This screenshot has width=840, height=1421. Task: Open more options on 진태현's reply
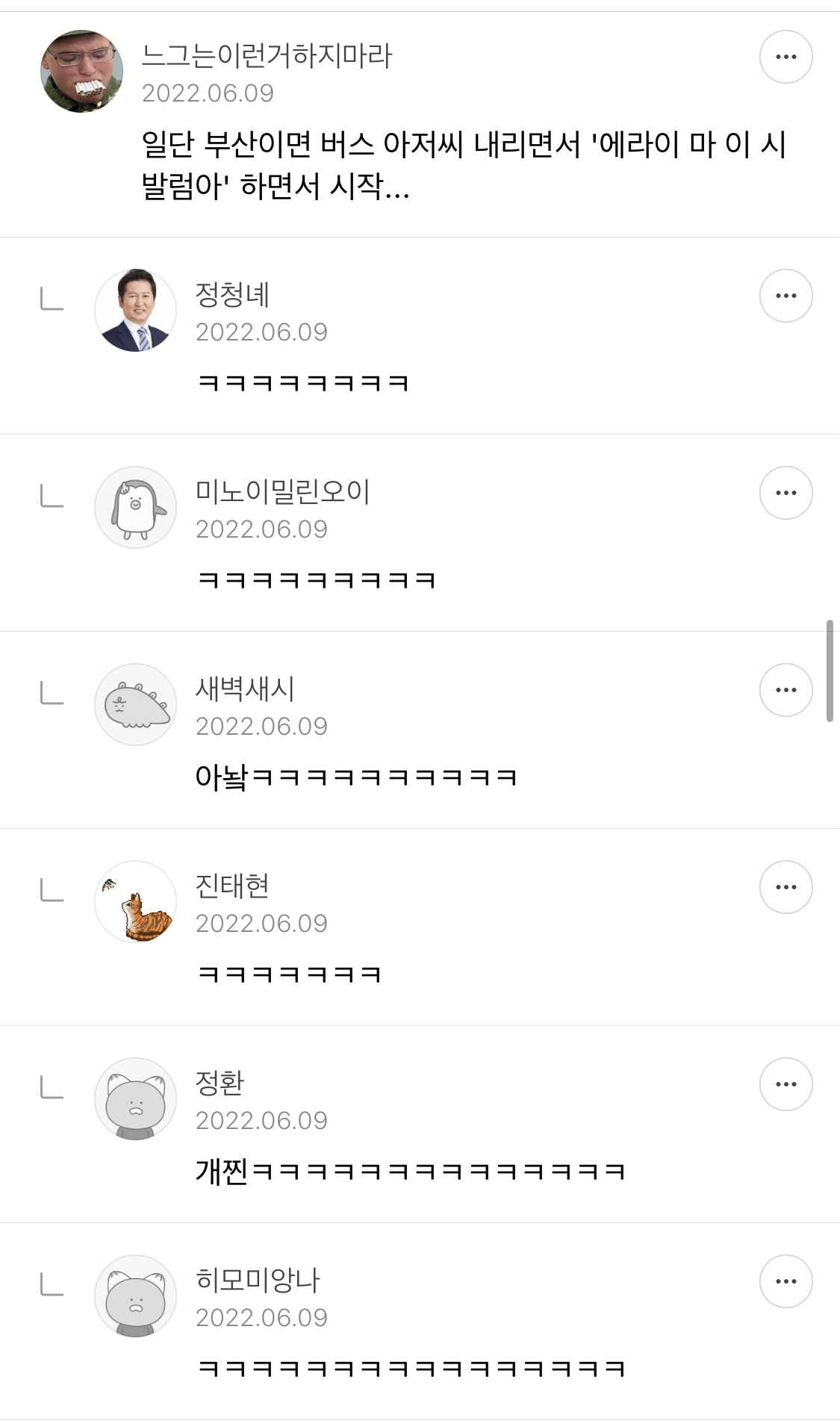(x=785, y=887)
